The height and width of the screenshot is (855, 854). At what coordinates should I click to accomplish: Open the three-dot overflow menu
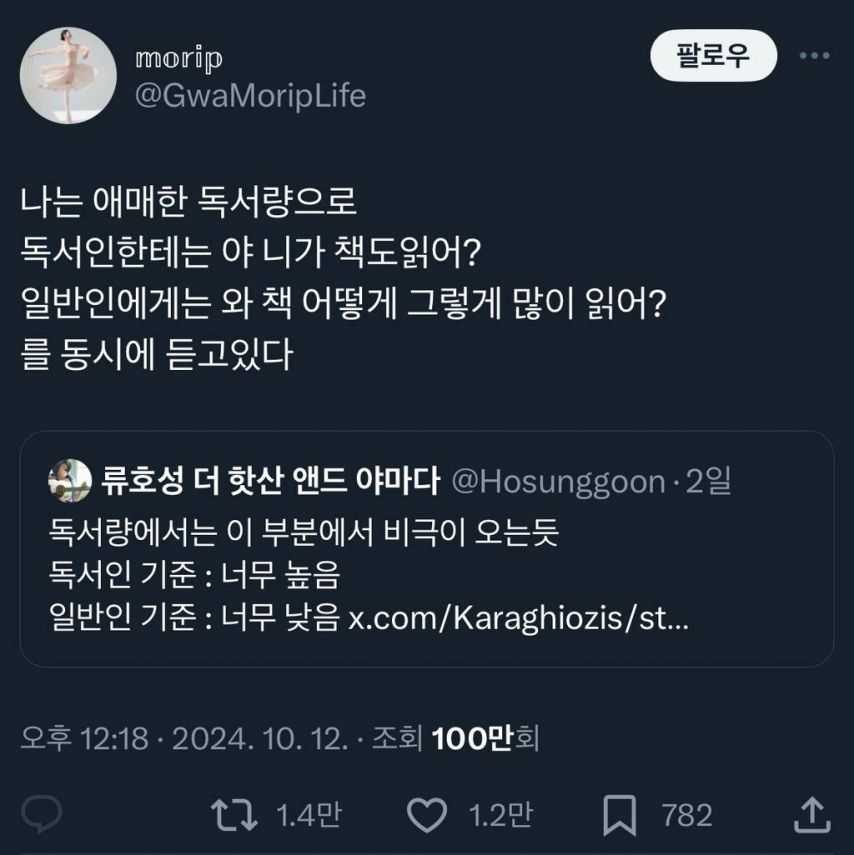[814, 56]
